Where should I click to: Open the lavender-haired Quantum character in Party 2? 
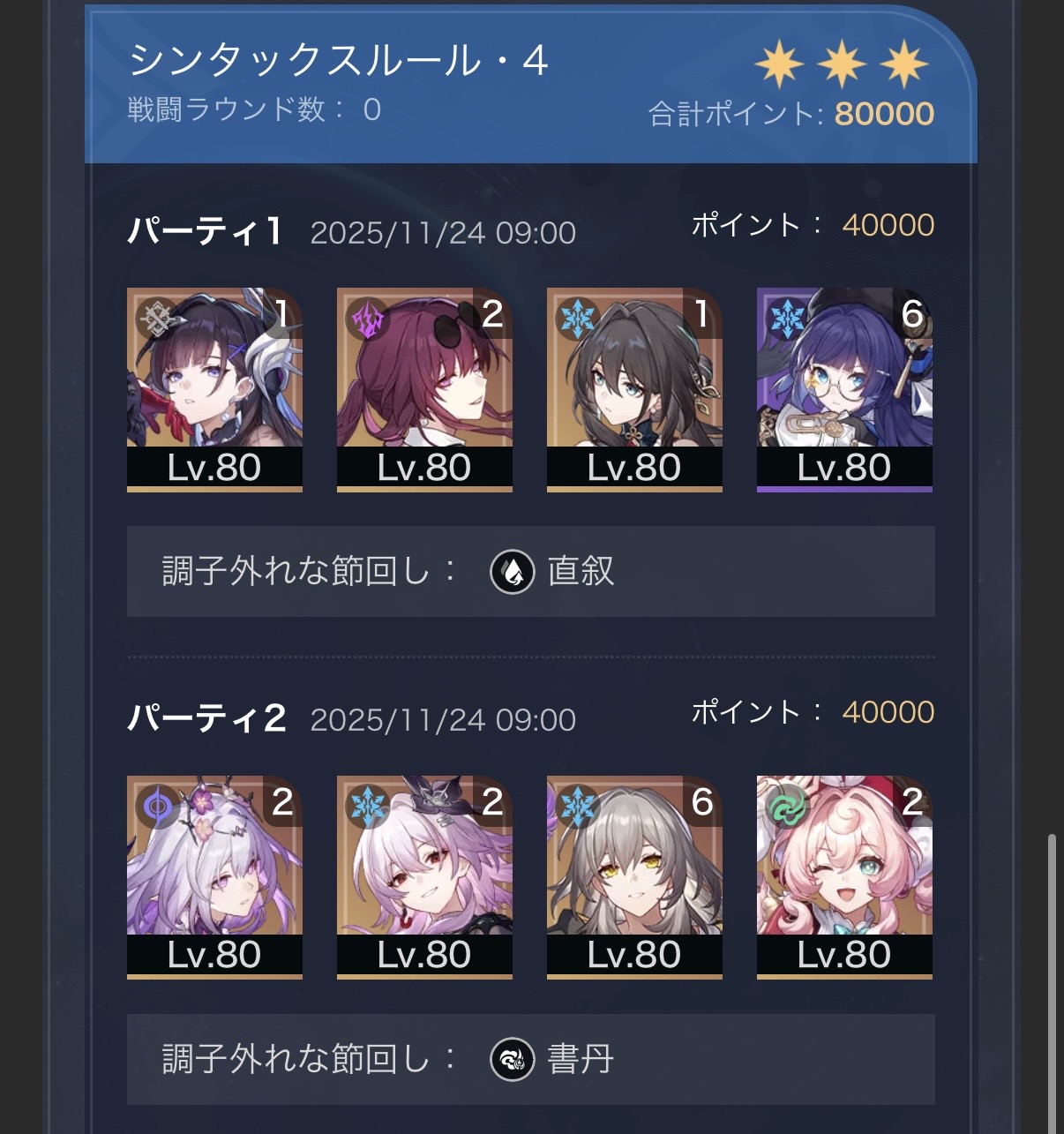tap(214, 877)
